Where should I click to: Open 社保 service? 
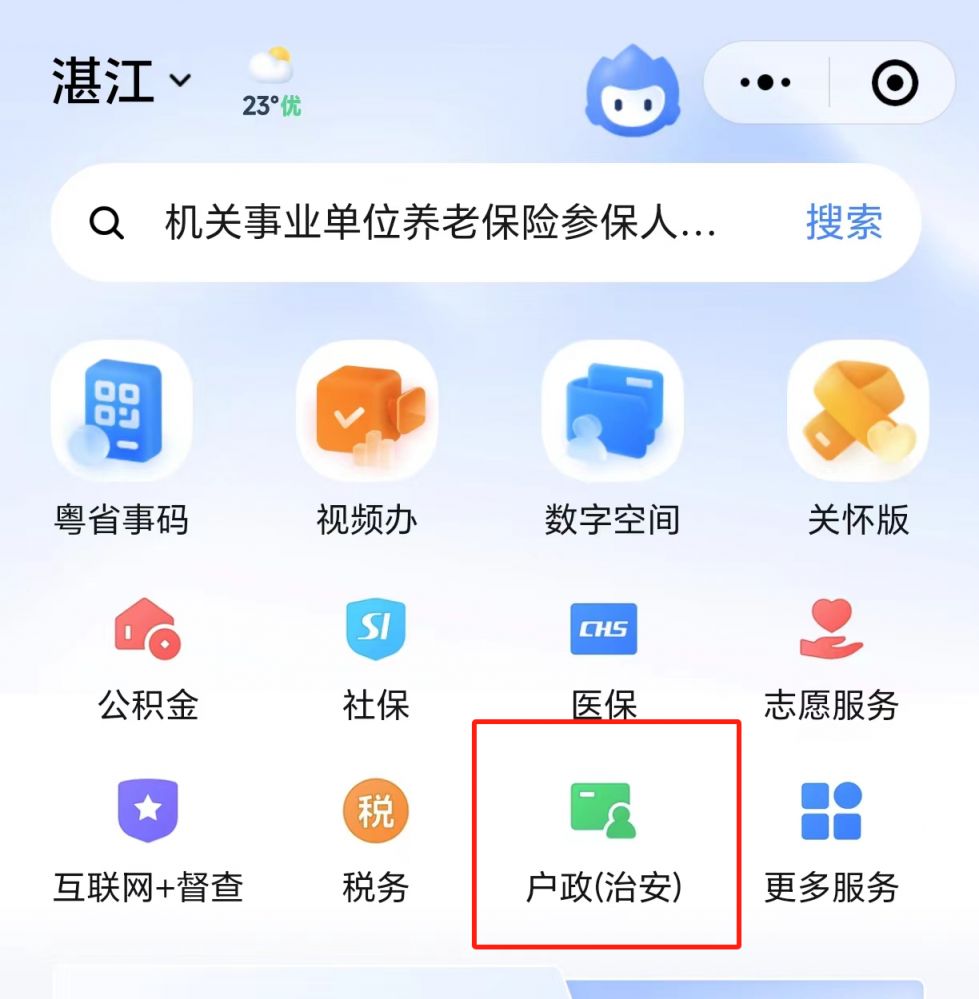[376, 660]
